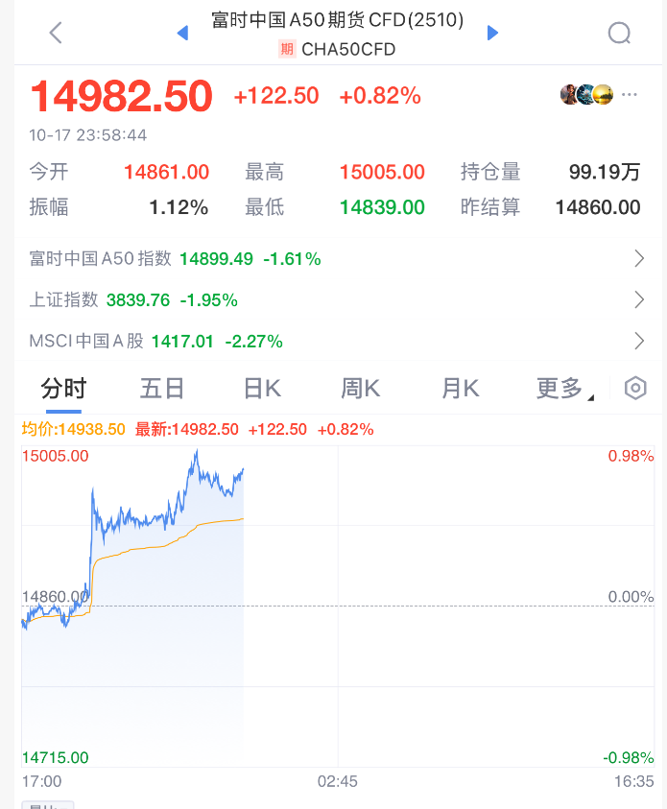Switch to the previous contract with left triangle
The image size is (667, 809).
tap(182, 34)
